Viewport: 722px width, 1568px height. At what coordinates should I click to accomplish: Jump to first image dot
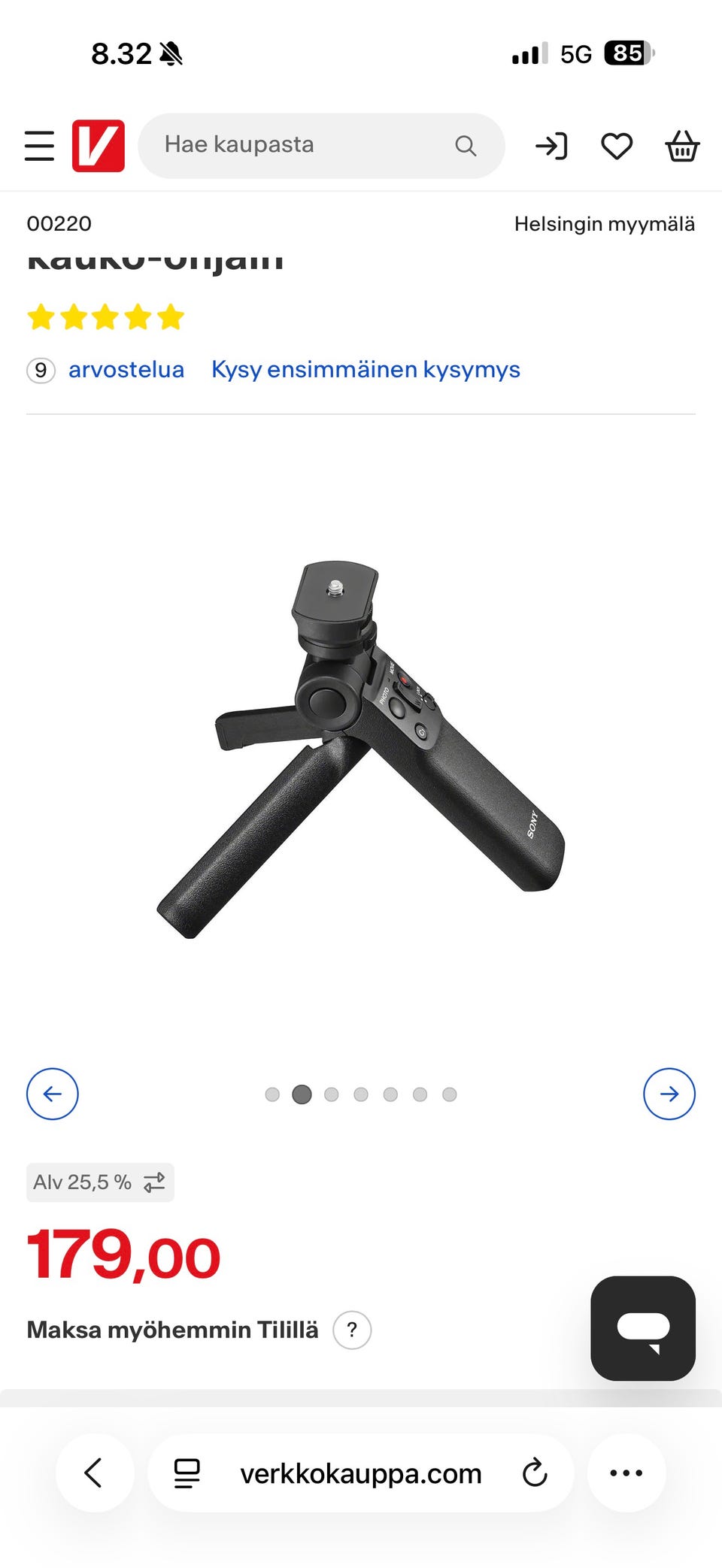[x=272, y=1094]
